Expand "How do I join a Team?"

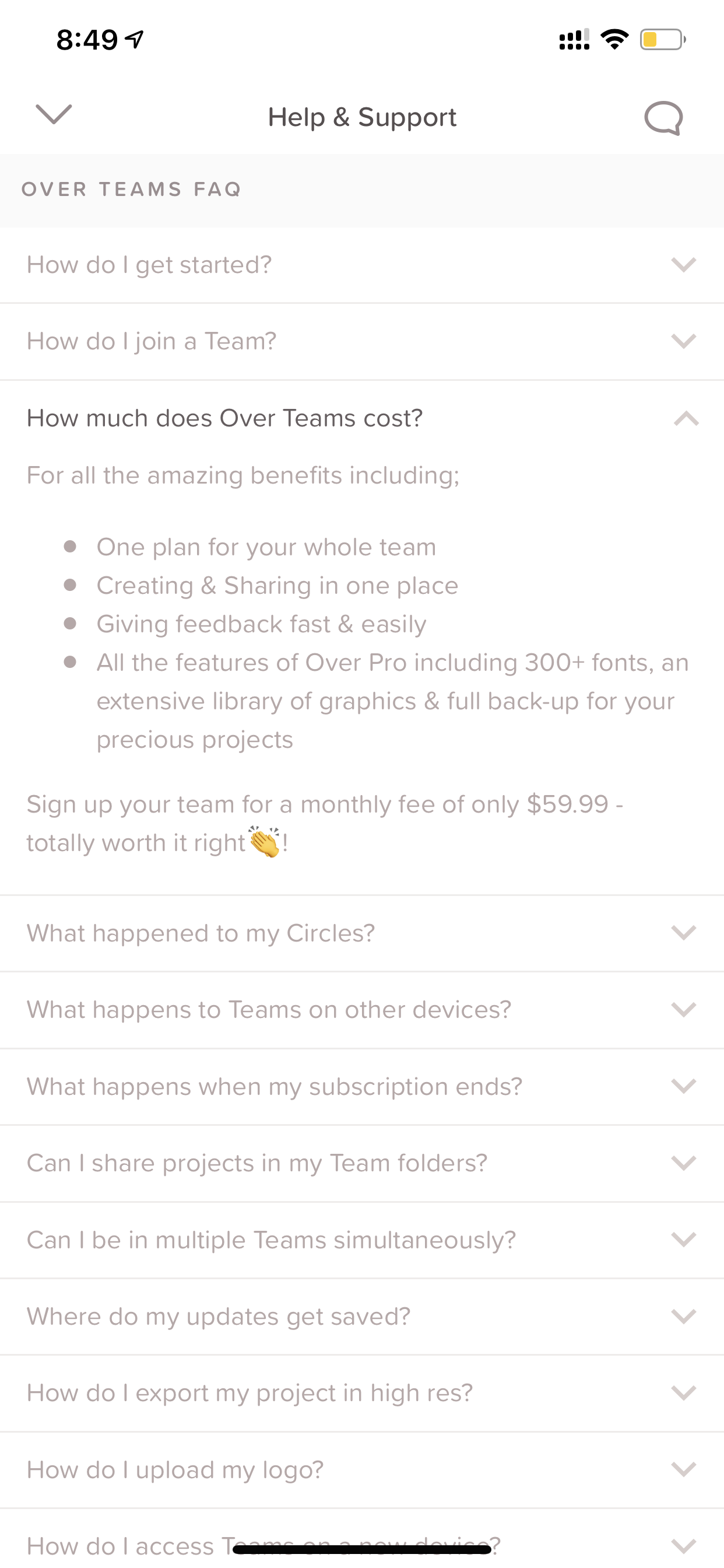(362, 342)
